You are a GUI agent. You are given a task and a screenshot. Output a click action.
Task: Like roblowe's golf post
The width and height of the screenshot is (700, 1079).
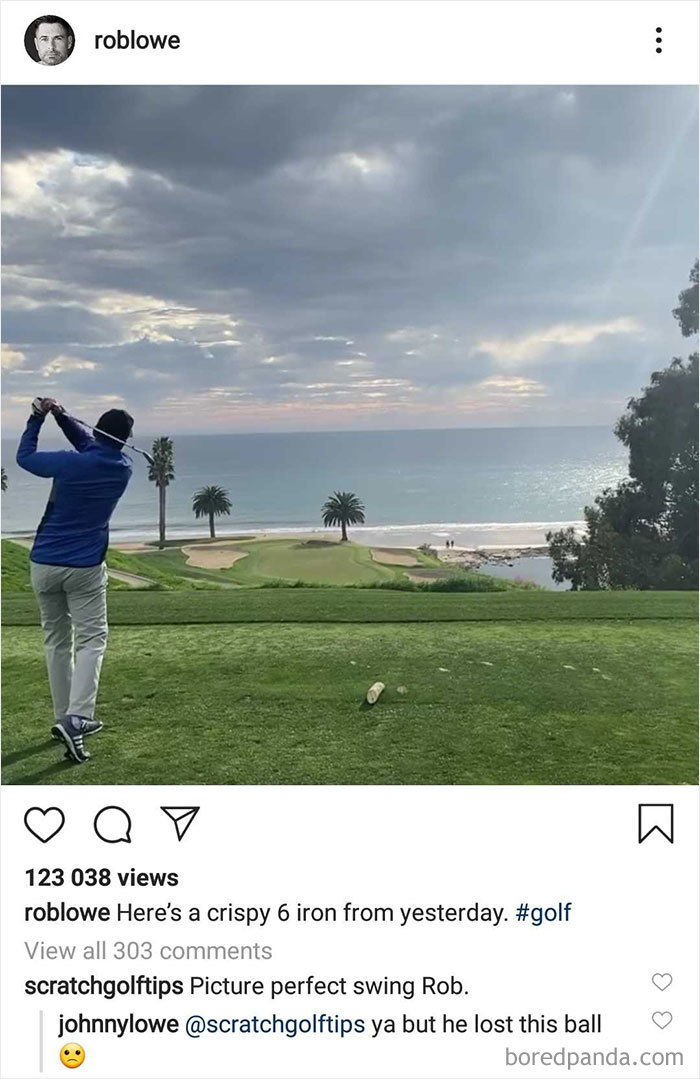point(44,824)
